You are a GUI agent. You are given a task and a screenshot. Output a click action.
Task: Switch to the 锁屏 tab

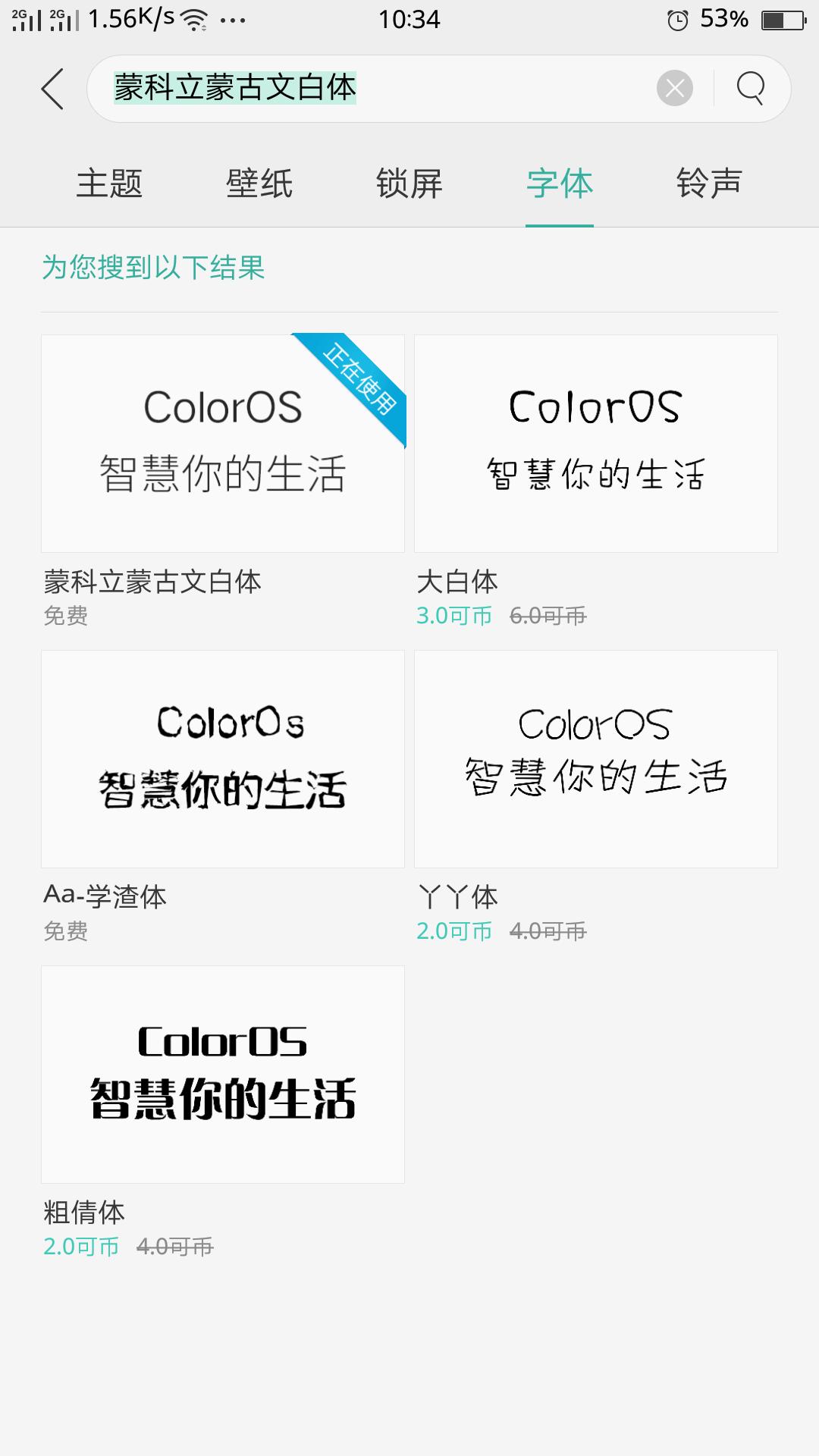coord(409,182)
